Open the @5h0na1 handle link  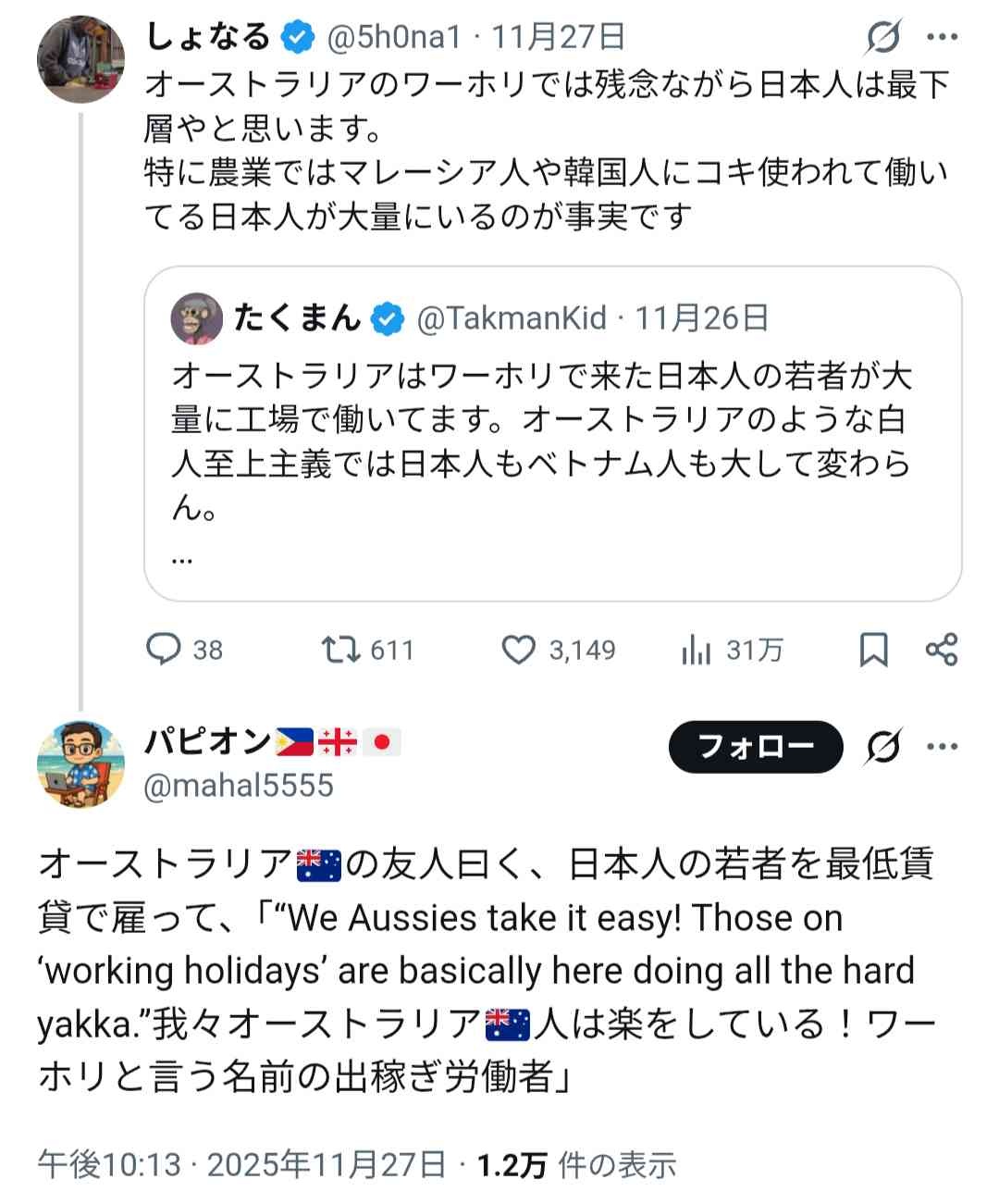pos(394,37)
